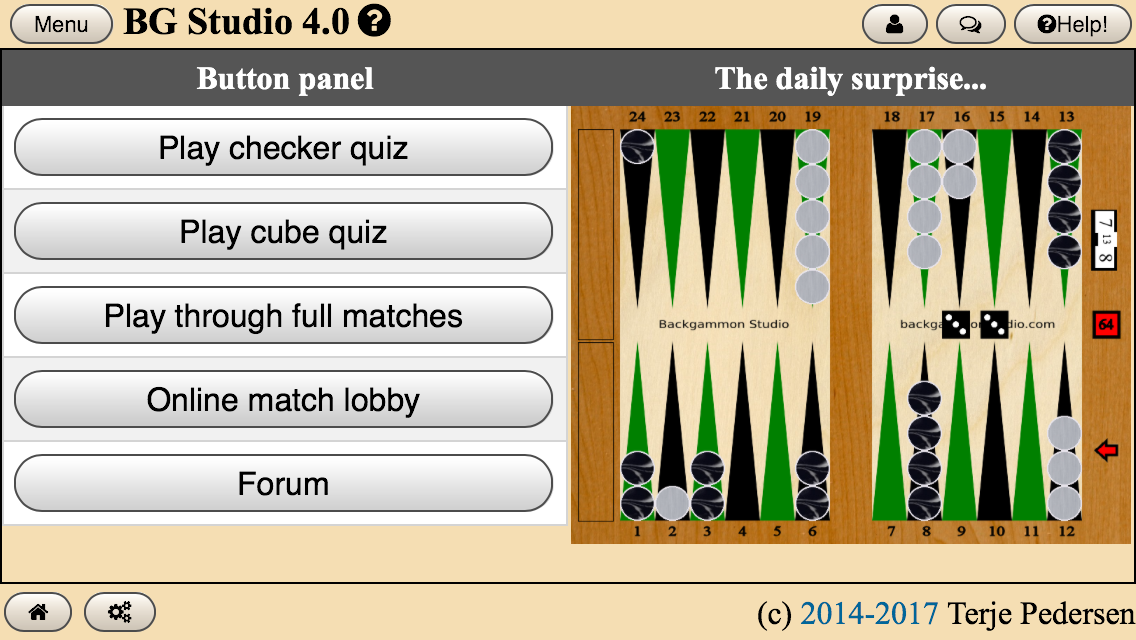Open settings gears icon
This screenshot has height=640, width=1136.
pyautogui.click(x=120, y=612)
